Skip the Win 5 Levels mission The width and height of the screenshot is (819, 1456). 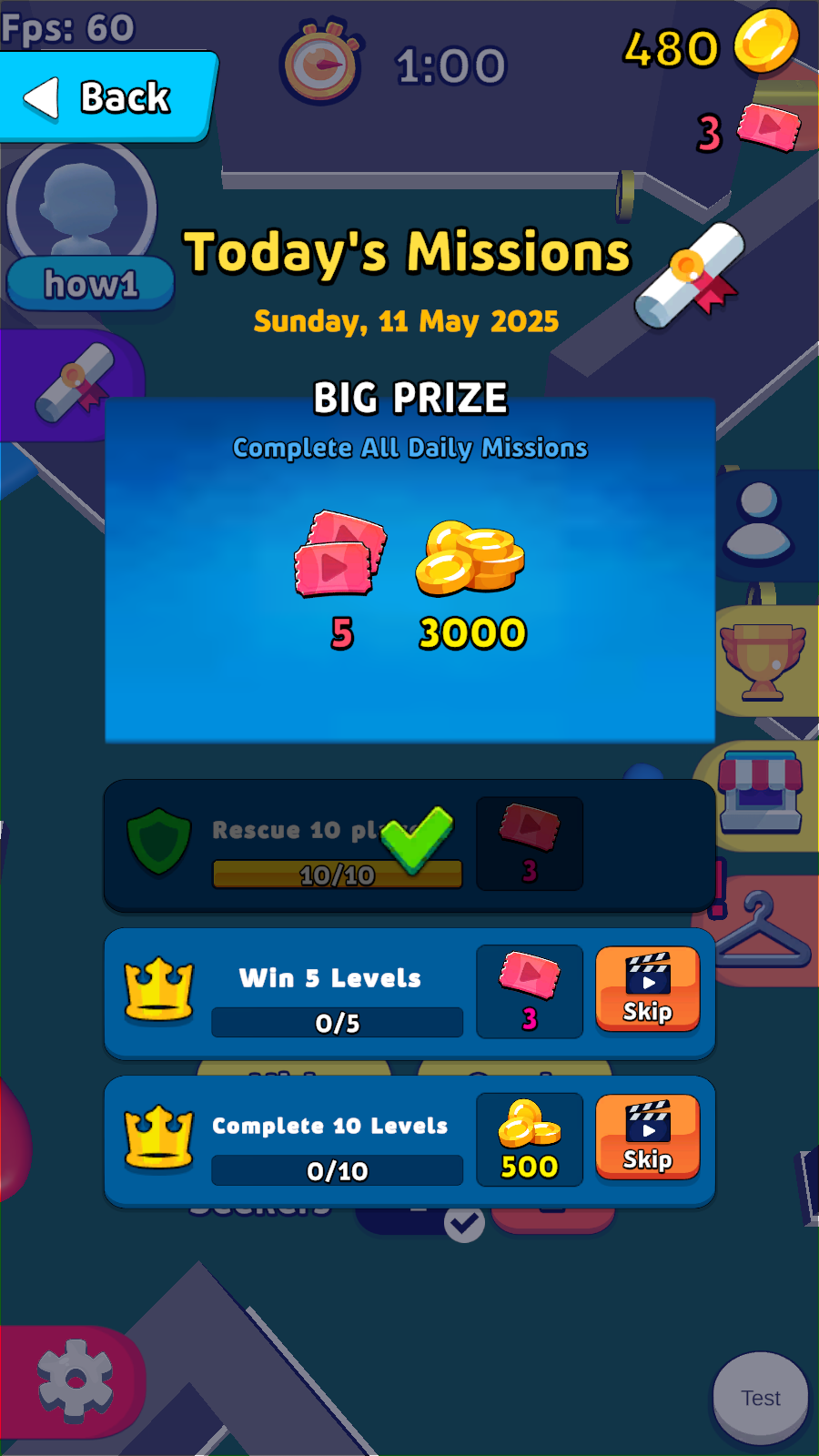647,990
